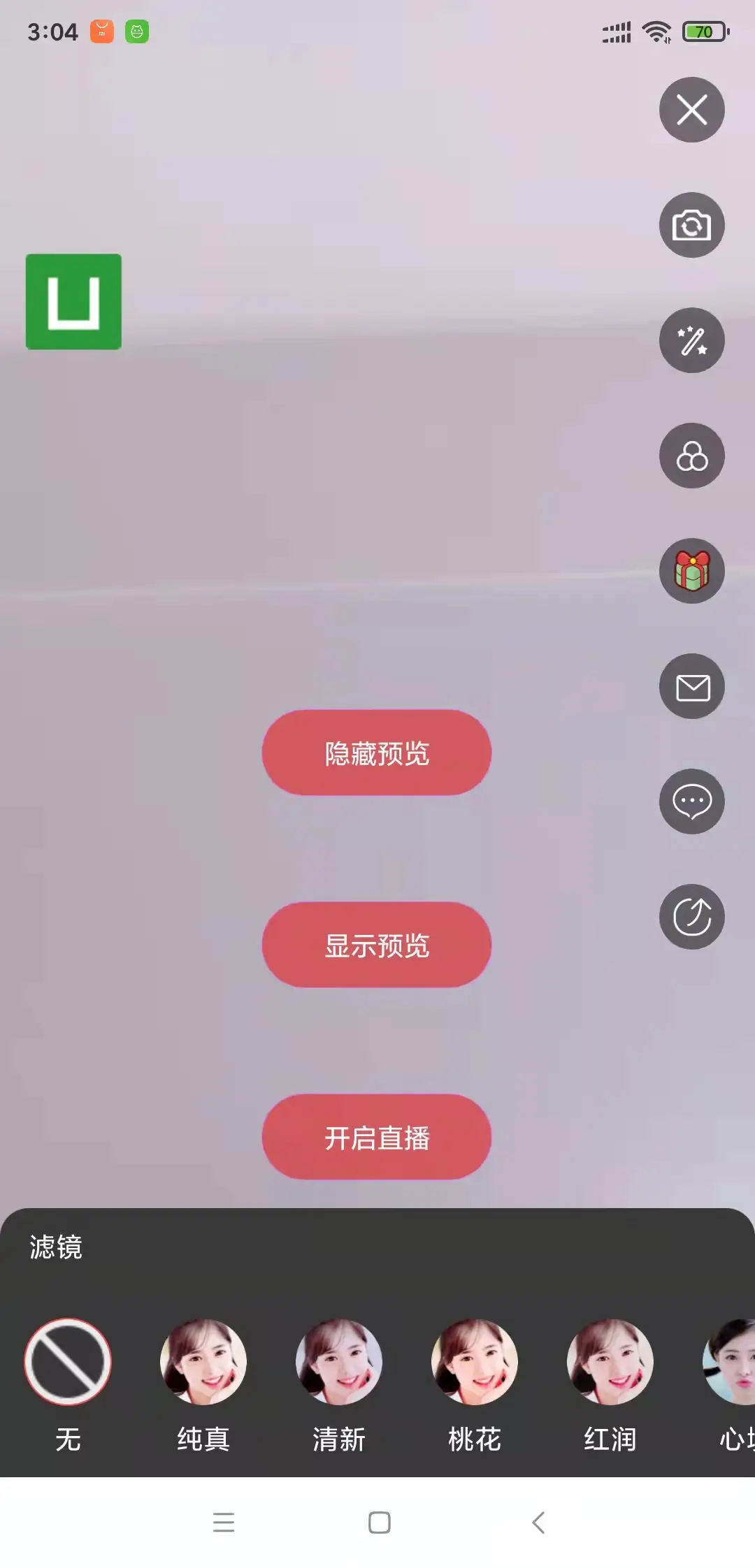Tap the share arrow icon

(x=691, y=917)
